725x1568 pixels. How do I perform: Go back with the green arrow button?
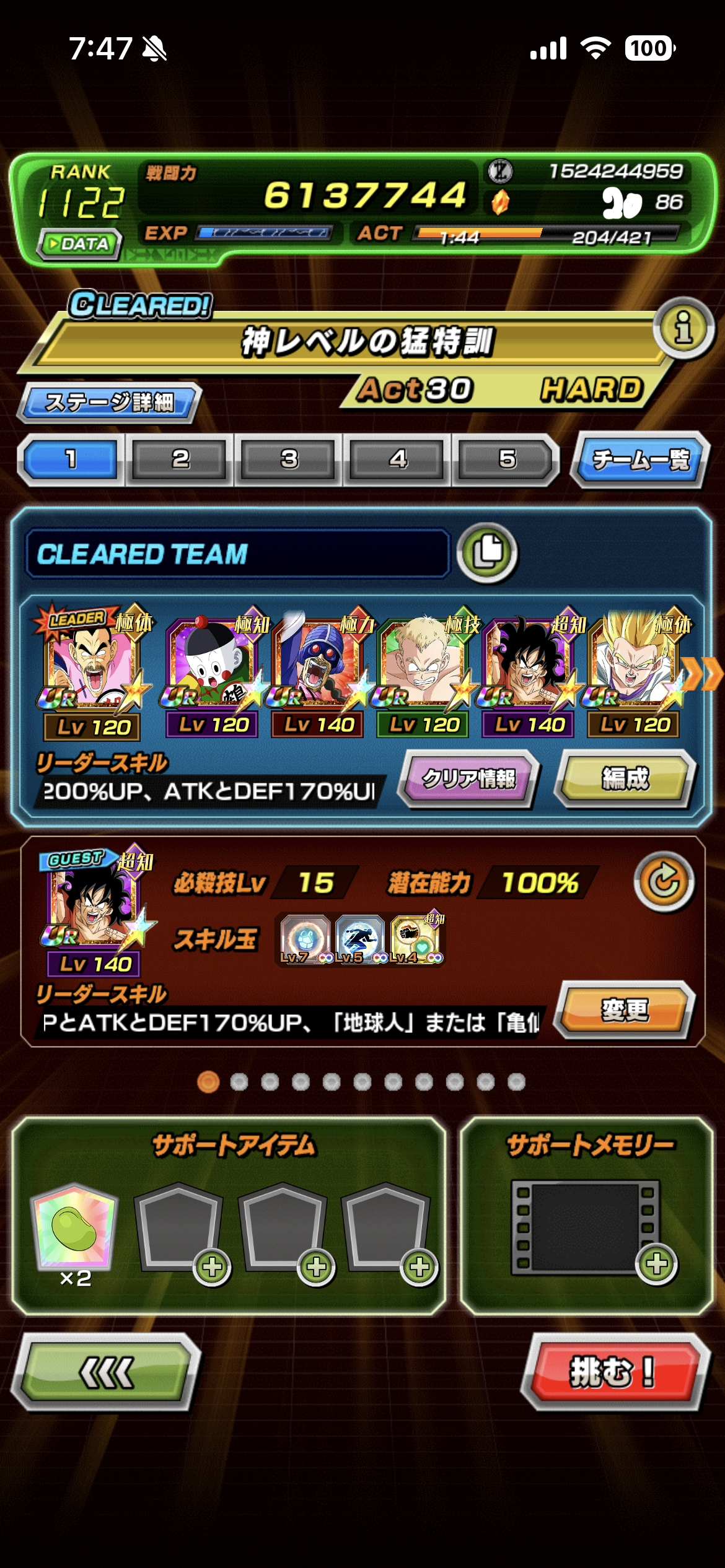105,1372
